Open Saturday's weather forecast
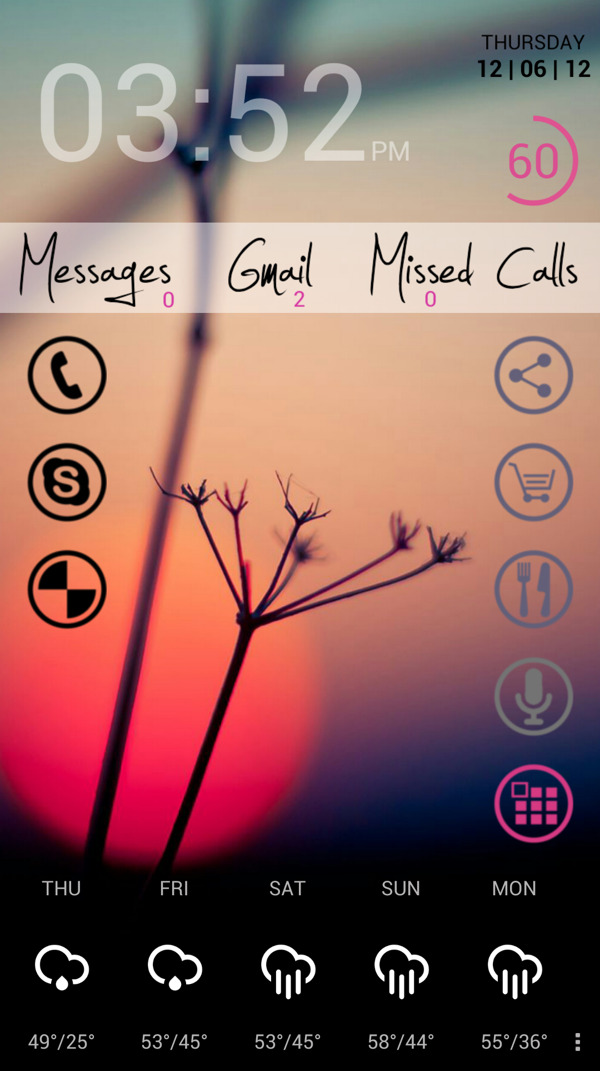 287,967
